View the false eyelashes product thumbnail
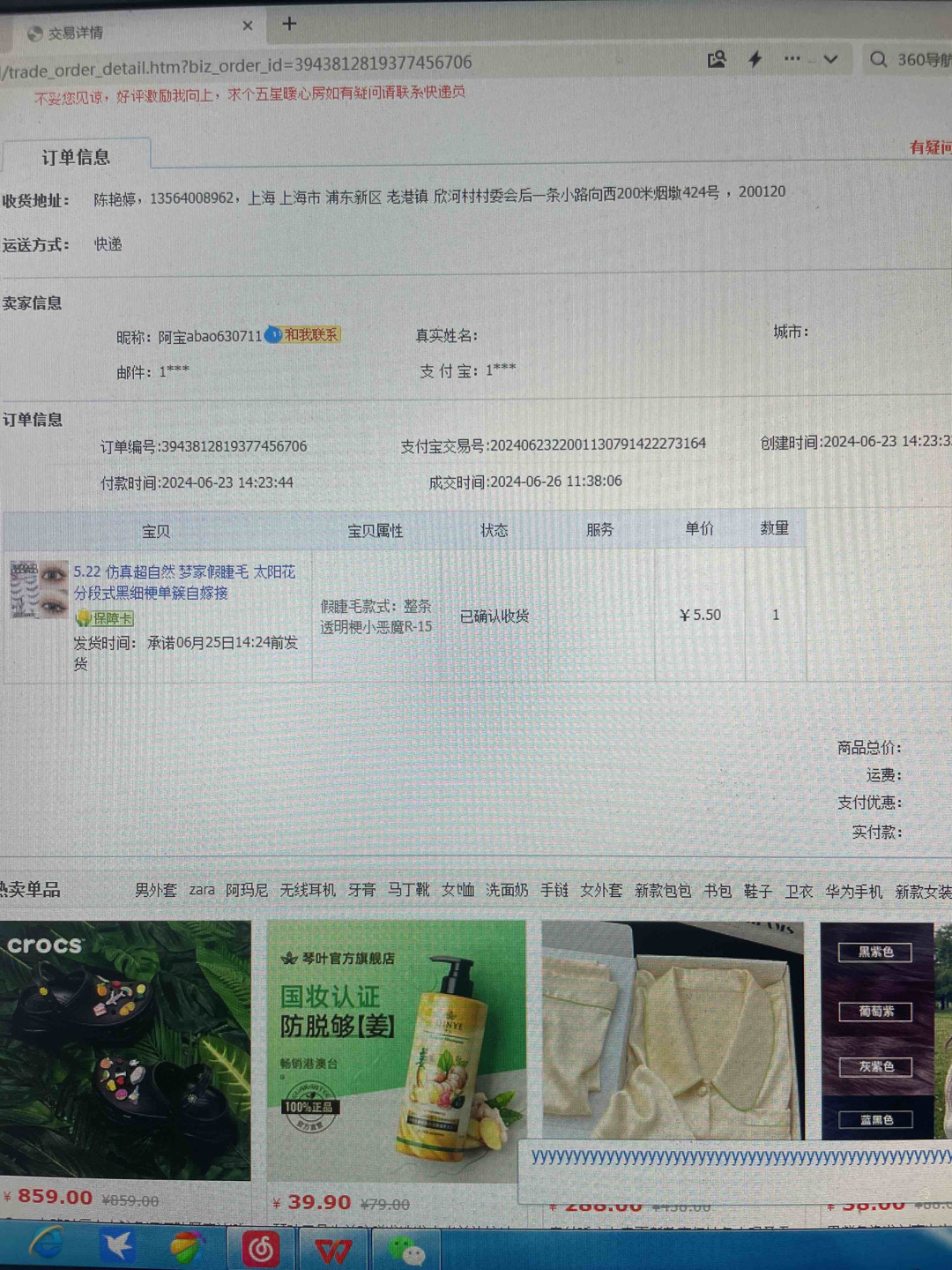The height and width of the screenshot is (1270, 952). tap(39, 589)
